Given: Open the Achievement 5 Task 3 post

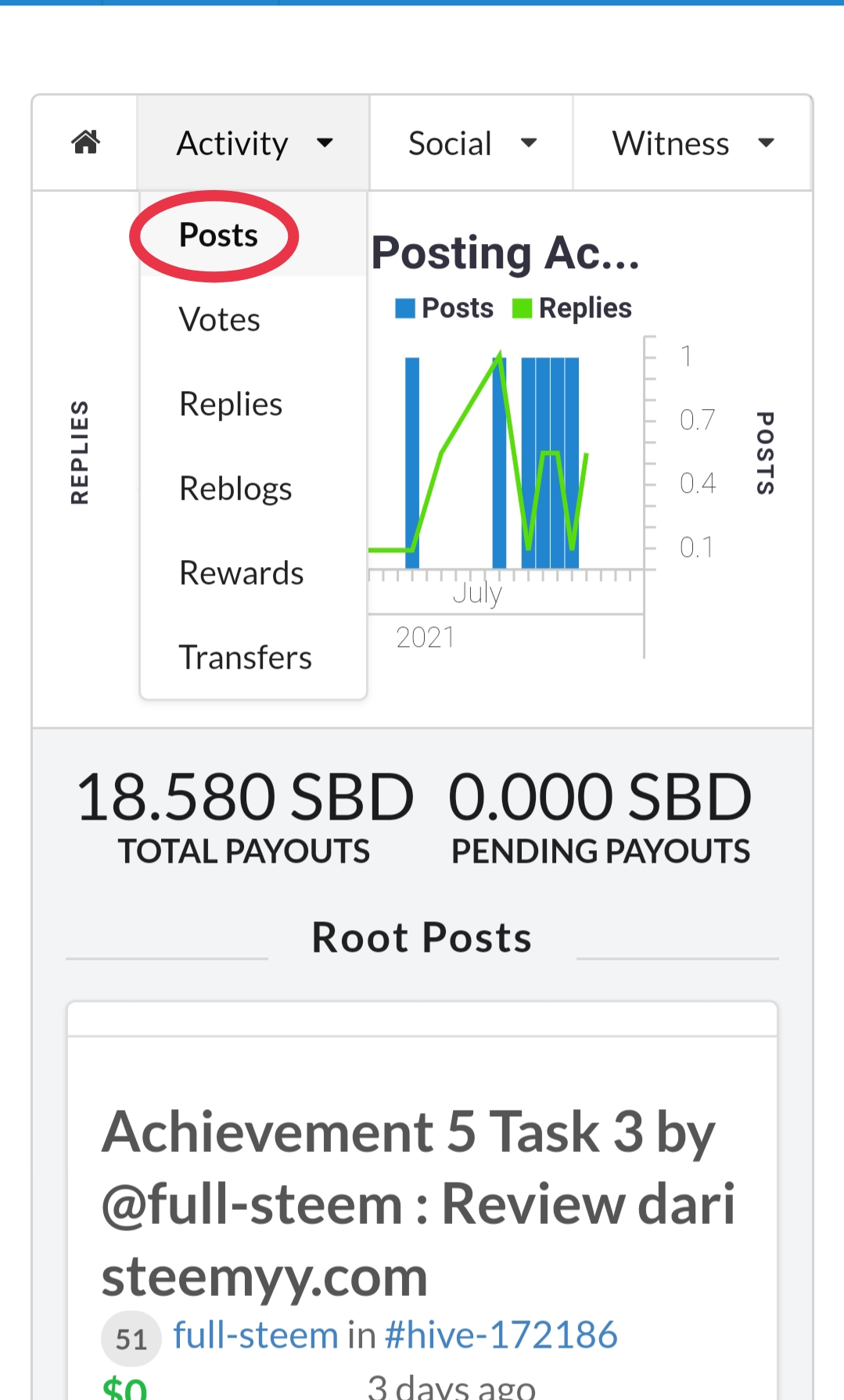Looking at the screenshot, I should pyautogui.click(x=418, y=1204).
